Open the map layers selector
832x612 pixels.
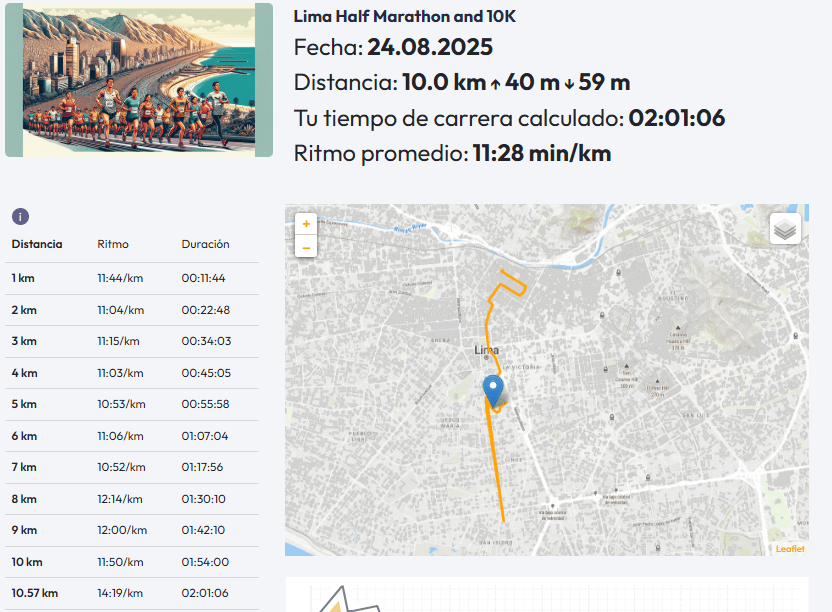coord(785,229)
